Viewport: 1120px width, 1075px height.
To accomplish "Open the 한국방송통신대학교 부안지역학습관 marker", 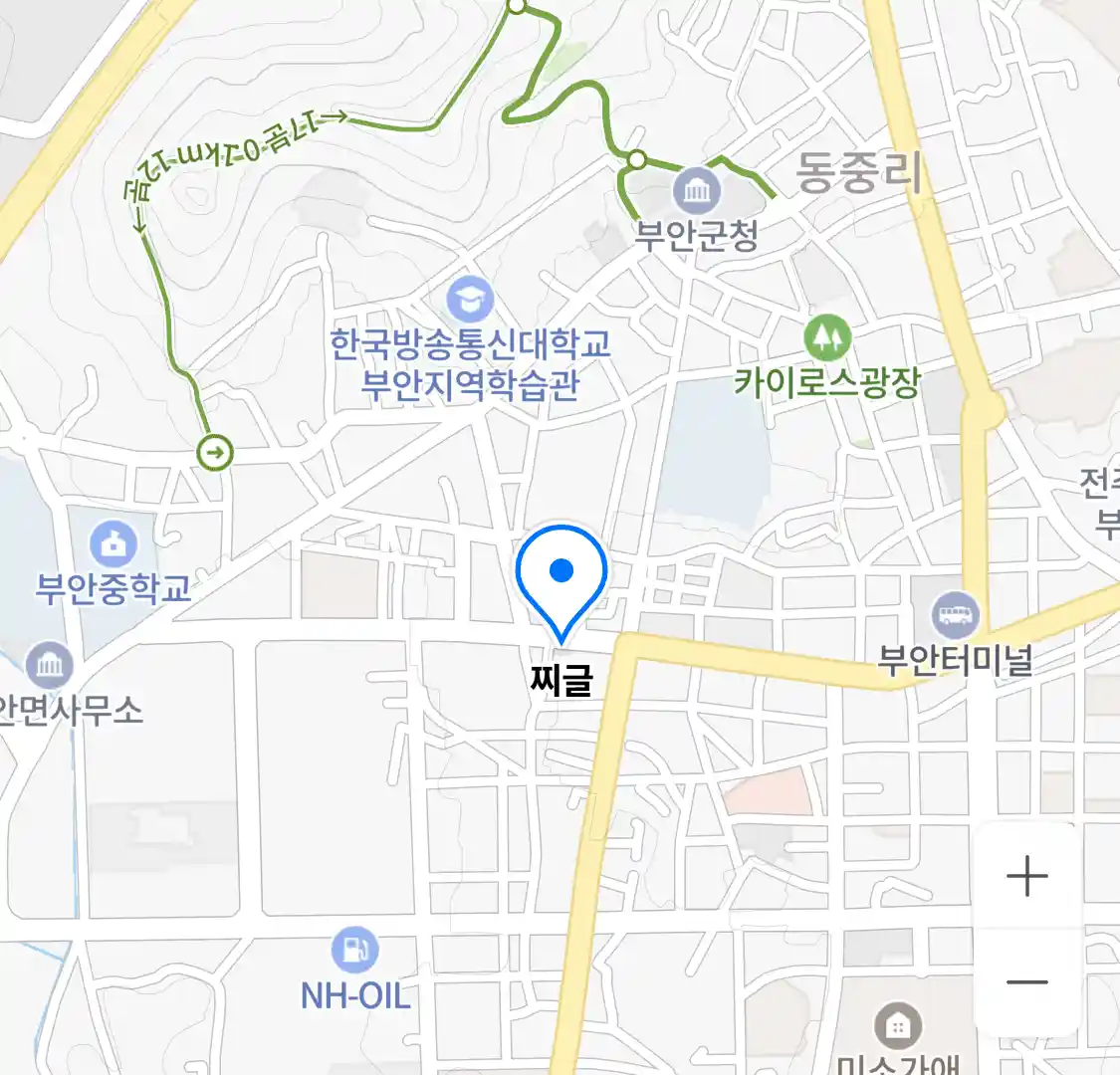I will tap(470, 298).
